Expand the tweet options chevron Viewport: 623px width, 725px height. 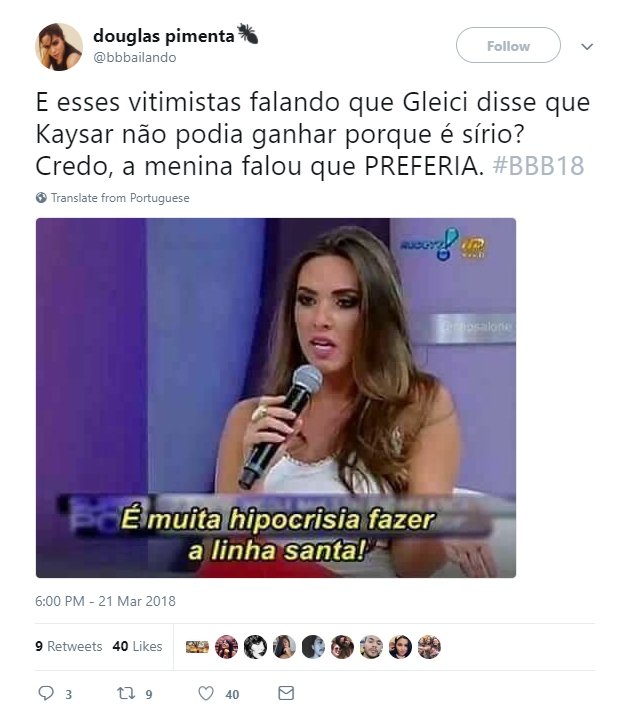point(587,47)
